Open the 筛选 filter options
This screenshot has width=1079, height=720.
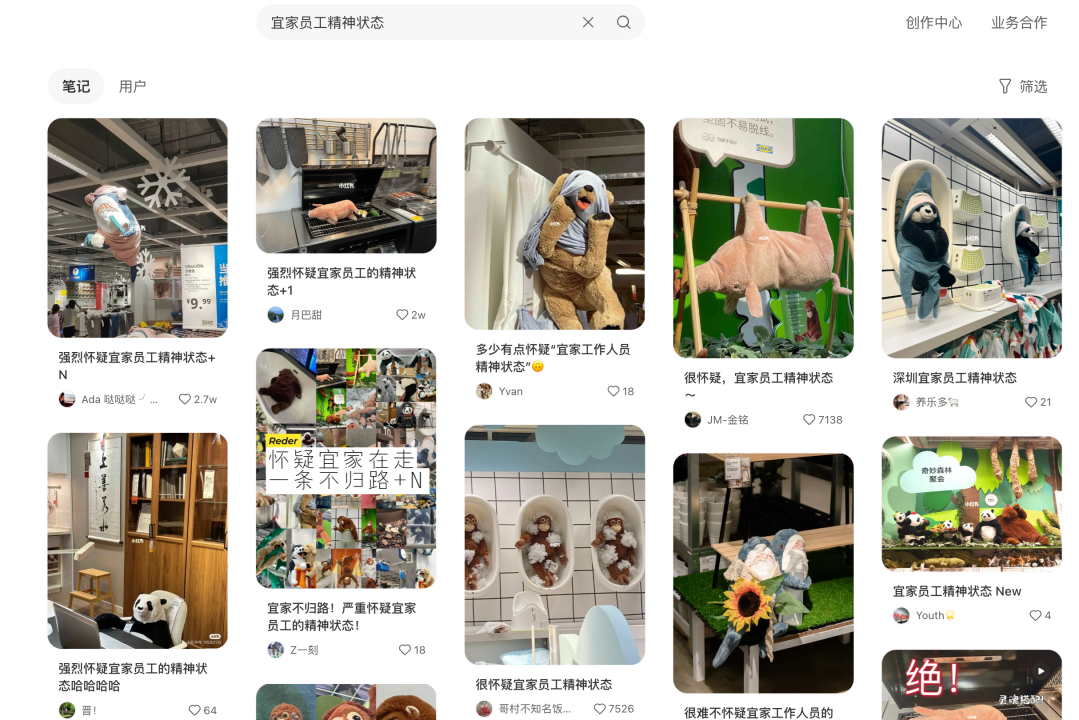coord(1023,86)
